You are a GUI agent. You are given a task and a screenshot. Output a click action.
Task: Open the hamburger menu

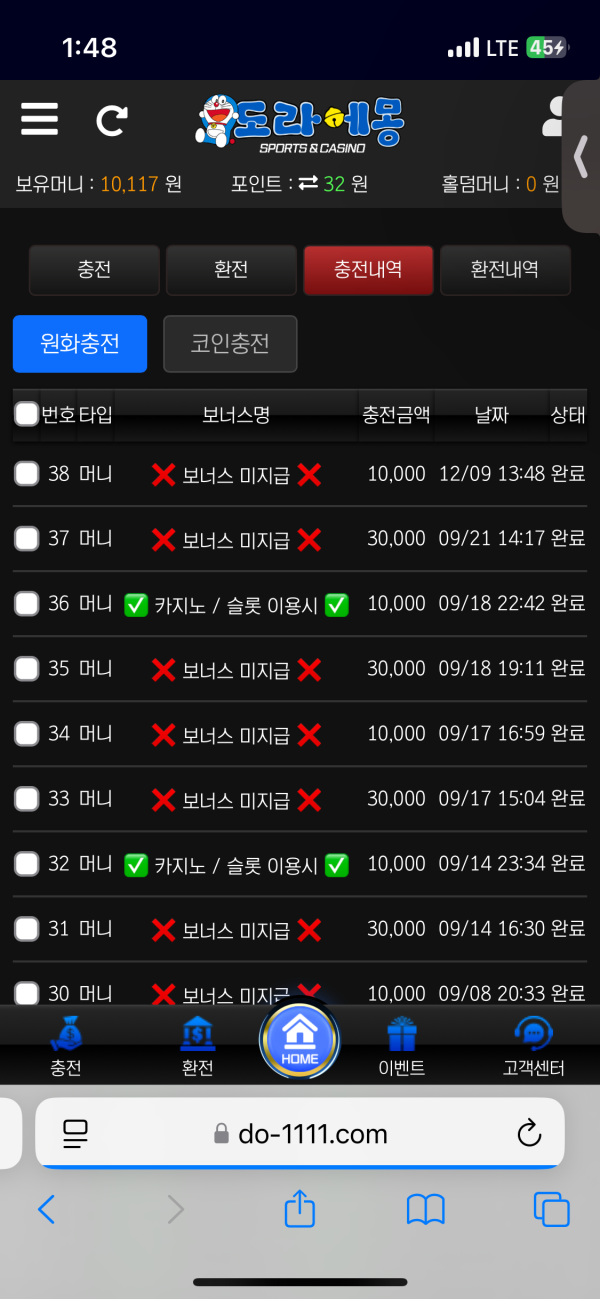pos(39,120)
